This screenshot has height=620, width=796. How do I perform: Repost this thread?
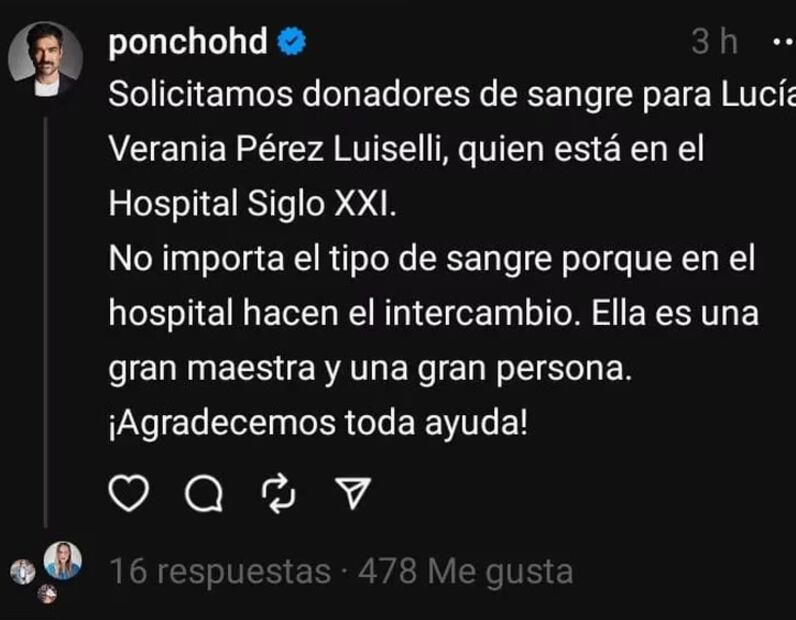(279, 491)
